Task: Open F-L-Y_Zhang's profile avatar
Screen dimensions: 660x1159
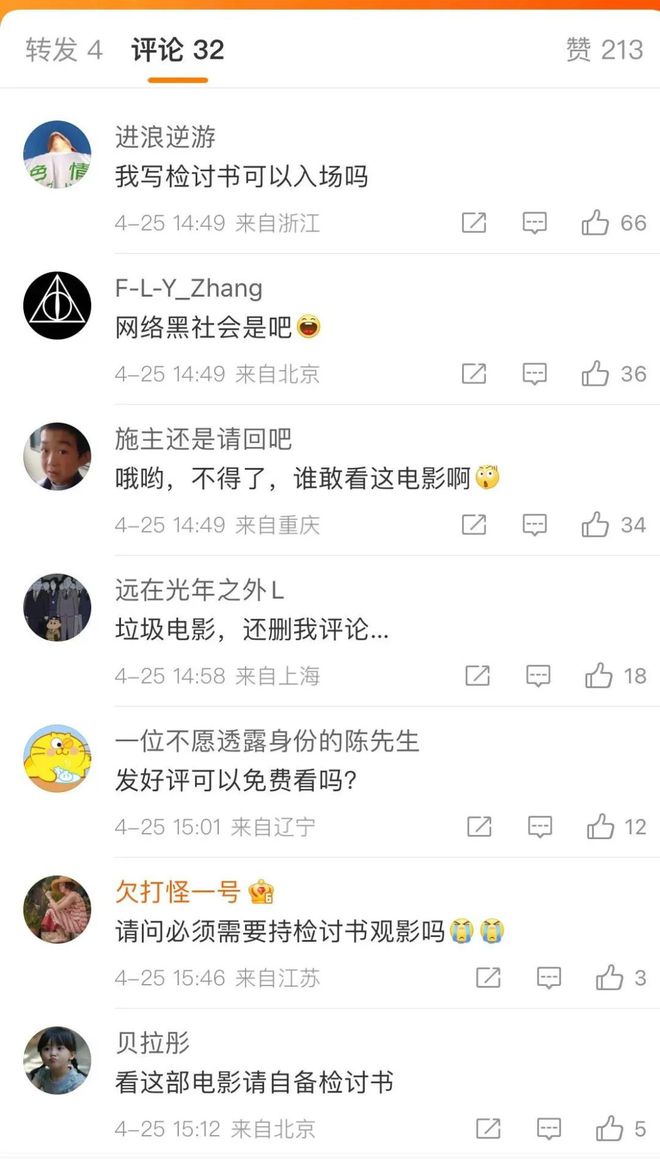Action: 57,305
